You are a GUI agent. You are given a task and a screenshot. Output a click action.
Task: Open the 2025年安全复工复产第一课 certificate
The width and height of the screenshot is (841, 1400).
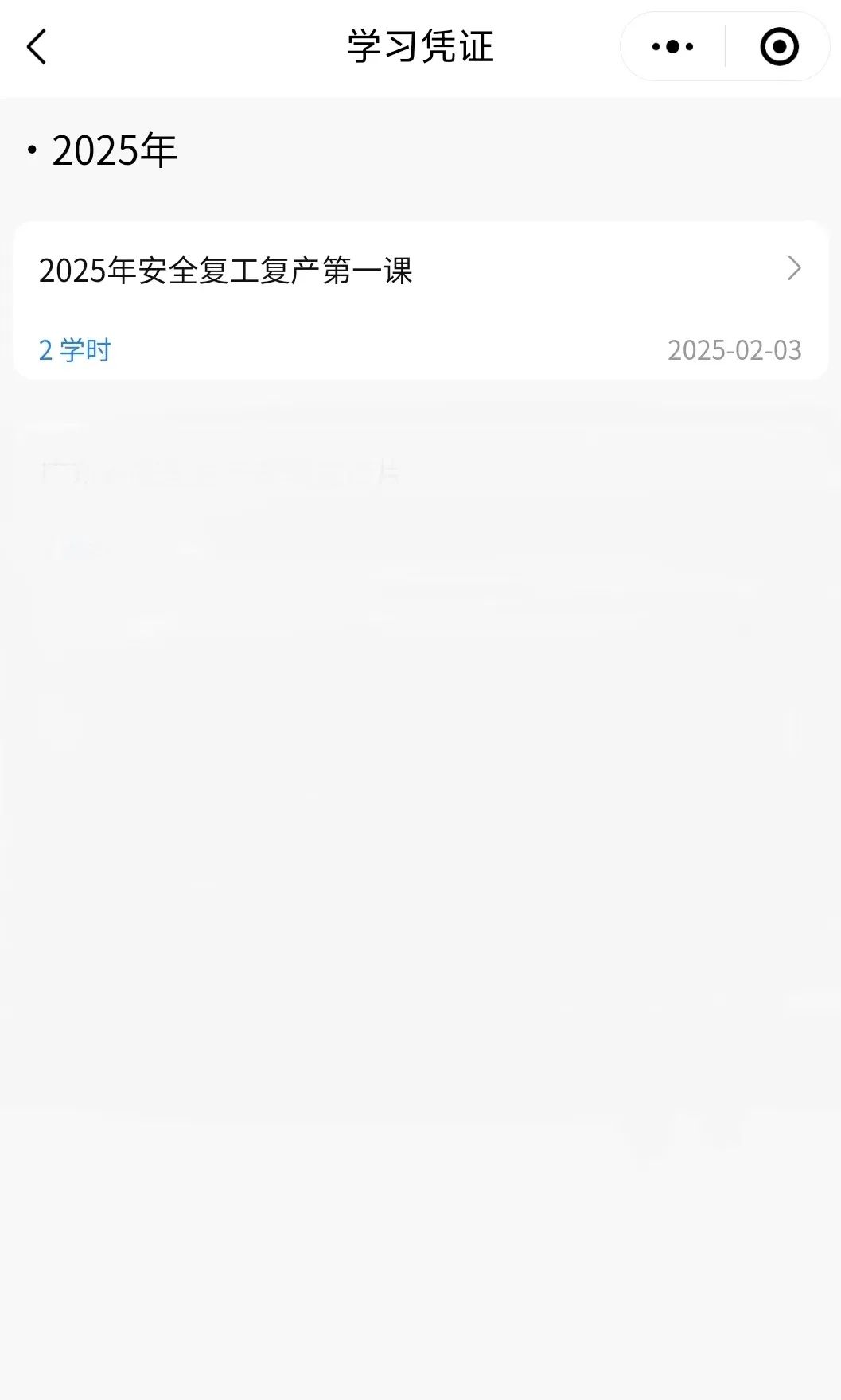421,300
